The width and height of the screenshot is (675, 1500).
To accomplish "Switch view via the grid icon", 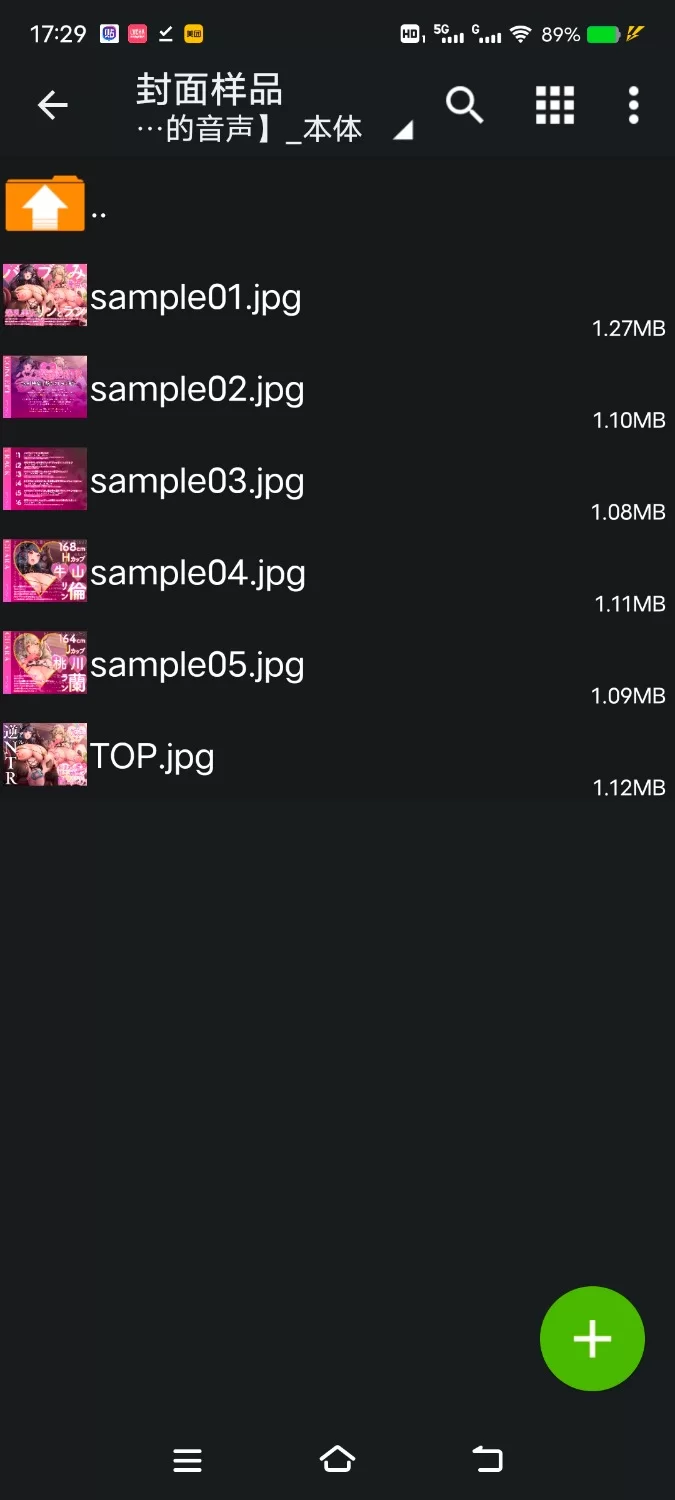I will [554, 105].
